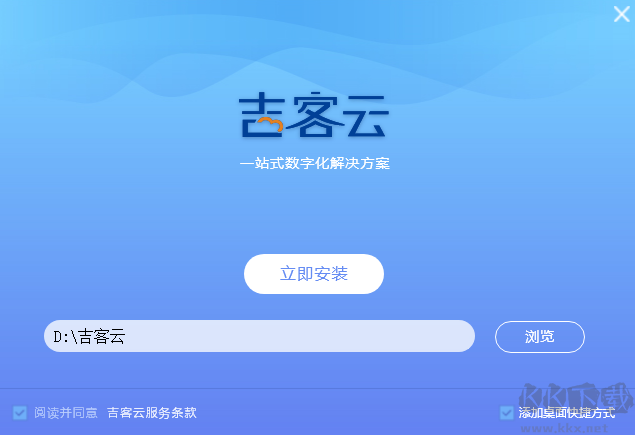Toggle the 阅读并同意 agreement checkbox
This screenshot has width=635, height=435.
20,412
